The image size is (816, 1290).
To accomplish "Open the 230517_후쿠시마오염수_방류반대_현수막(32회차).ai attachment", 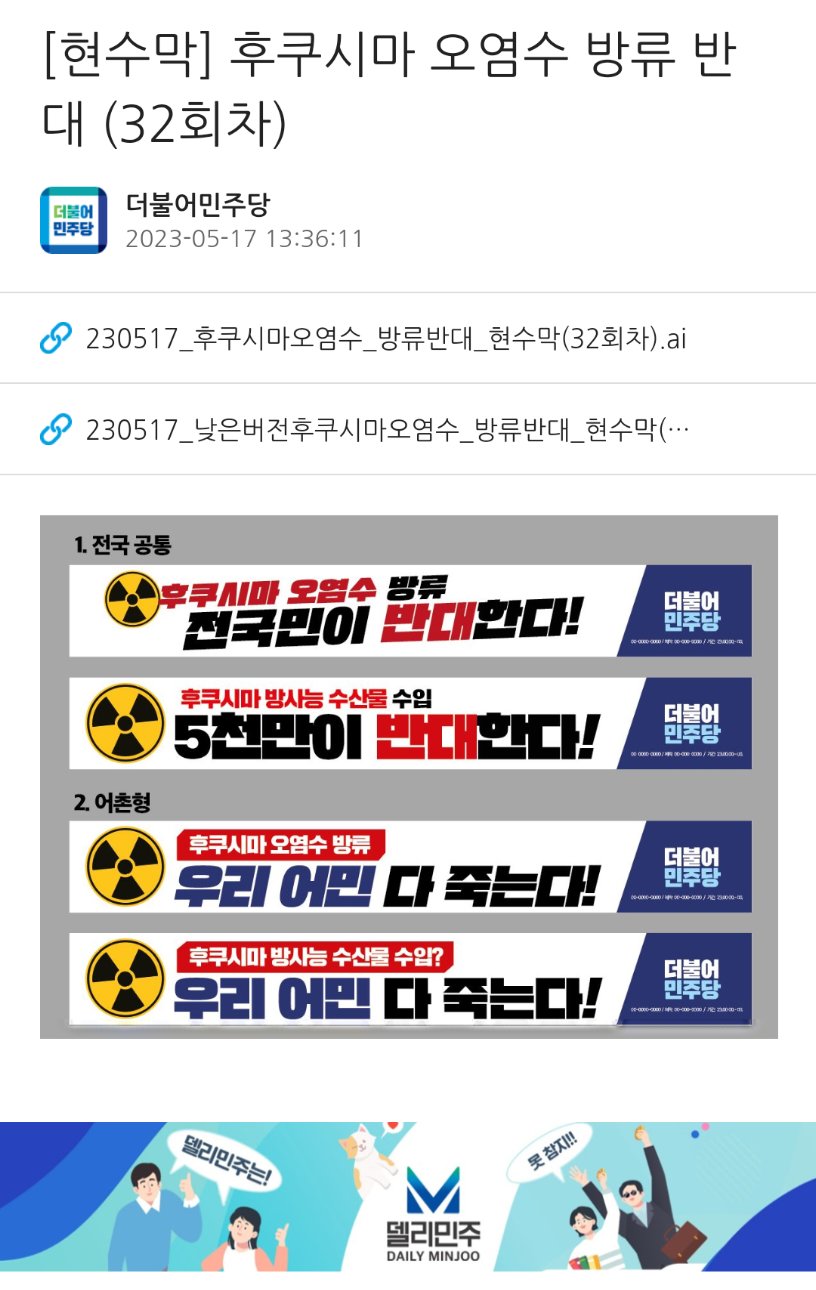I will pyautogui.click(x=386, y=339).
